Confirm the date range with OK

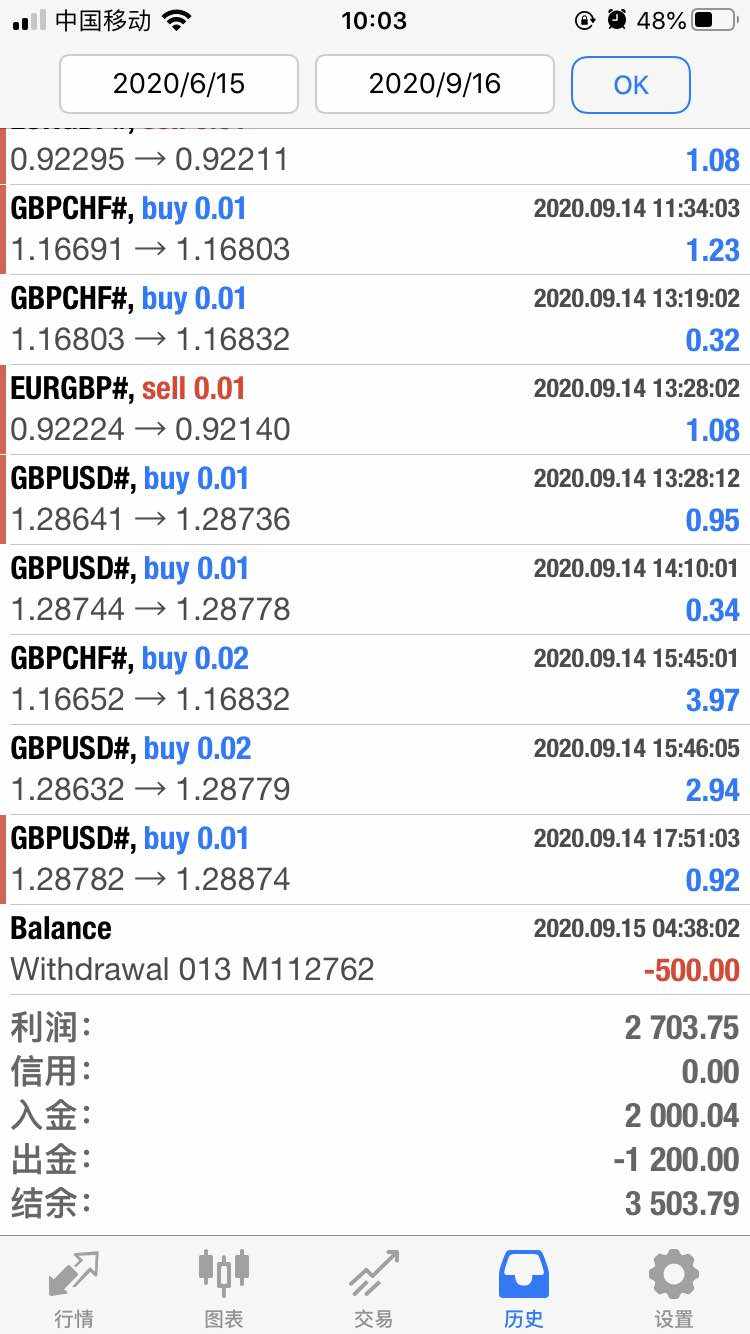click(631, 85)
